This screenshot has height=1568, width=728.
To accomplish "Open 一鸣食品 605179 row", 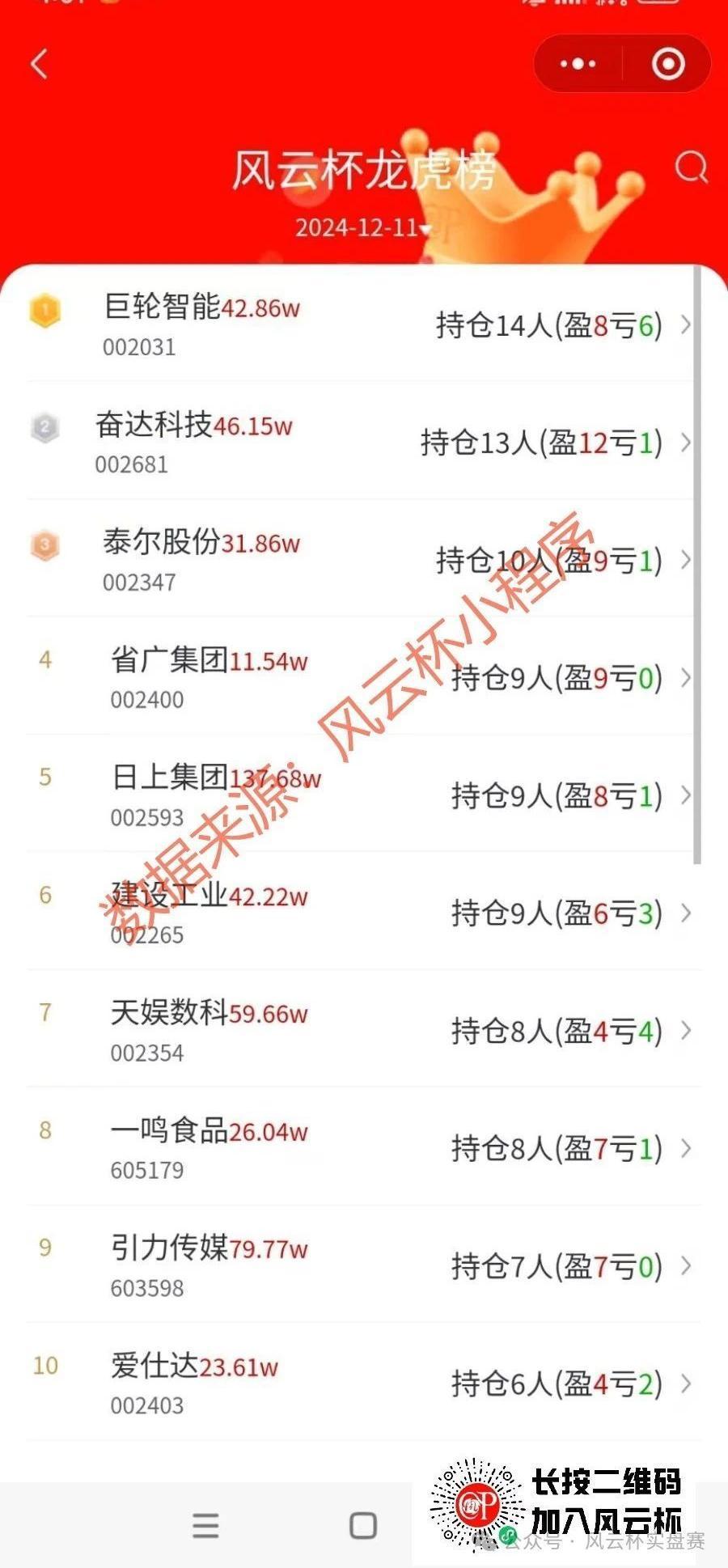I will pyautogui.click(x=364, y=1148).
